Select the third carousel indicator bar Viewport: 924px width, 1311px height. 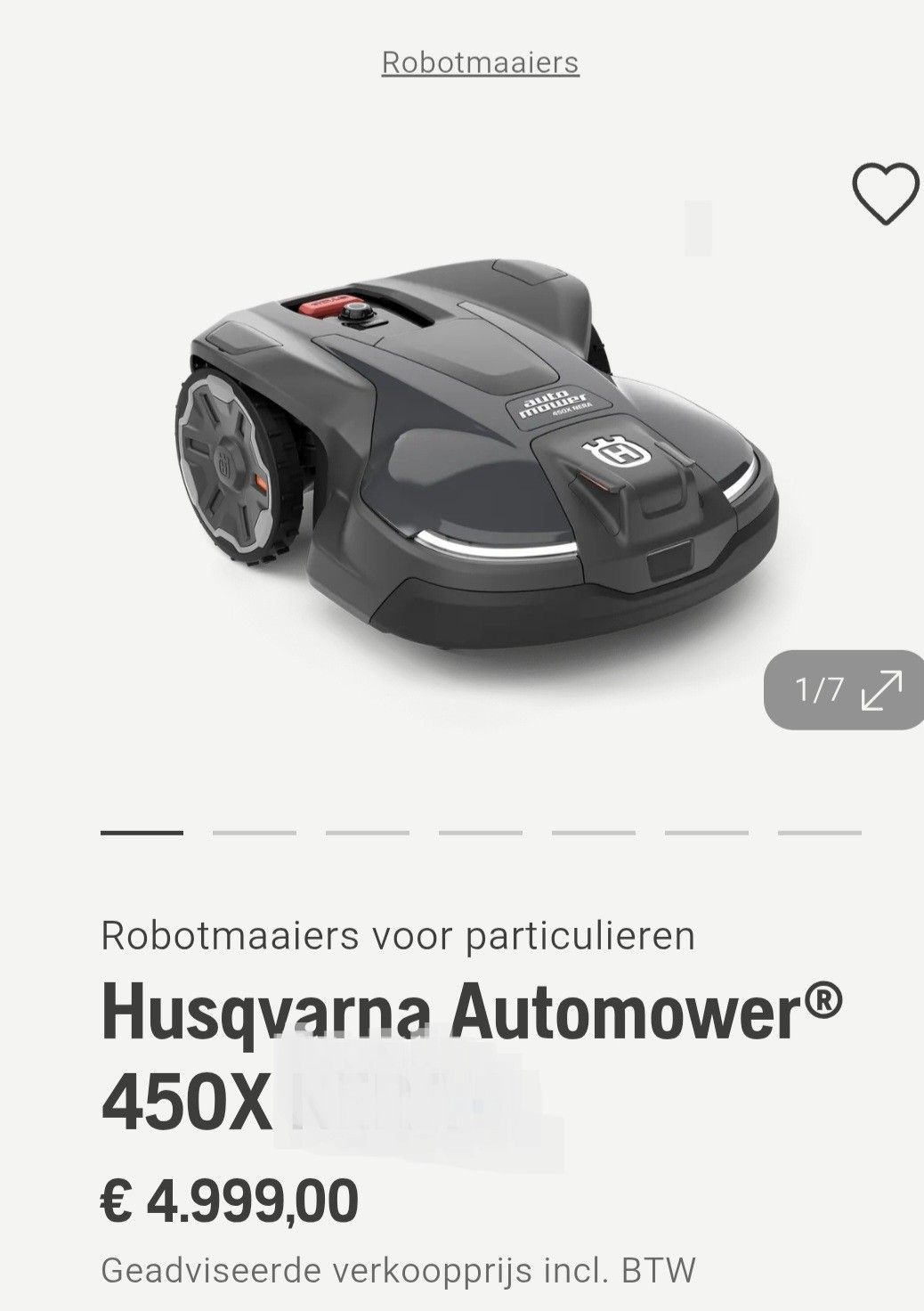368,833
